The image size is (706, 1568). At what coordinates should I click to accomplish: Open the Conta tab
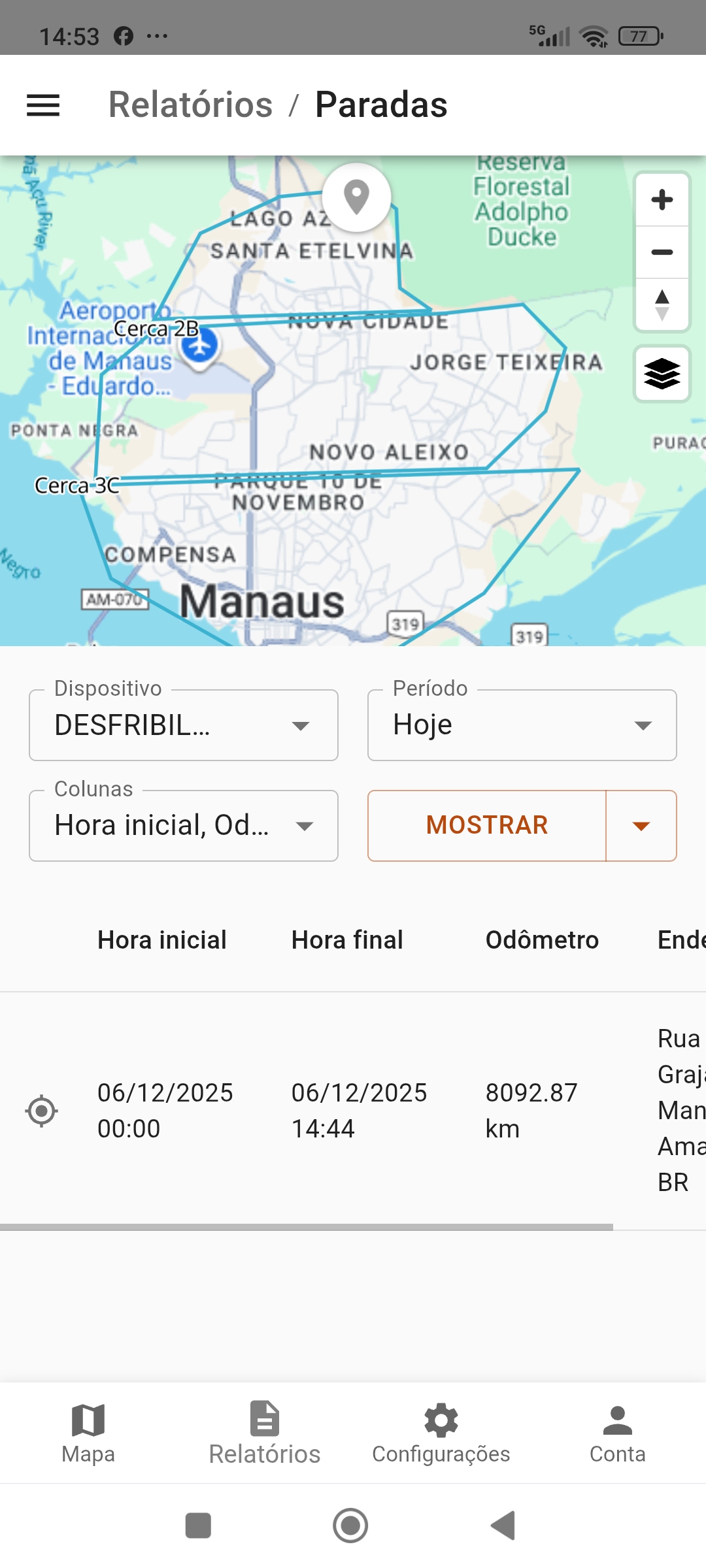pos(618,1433)
